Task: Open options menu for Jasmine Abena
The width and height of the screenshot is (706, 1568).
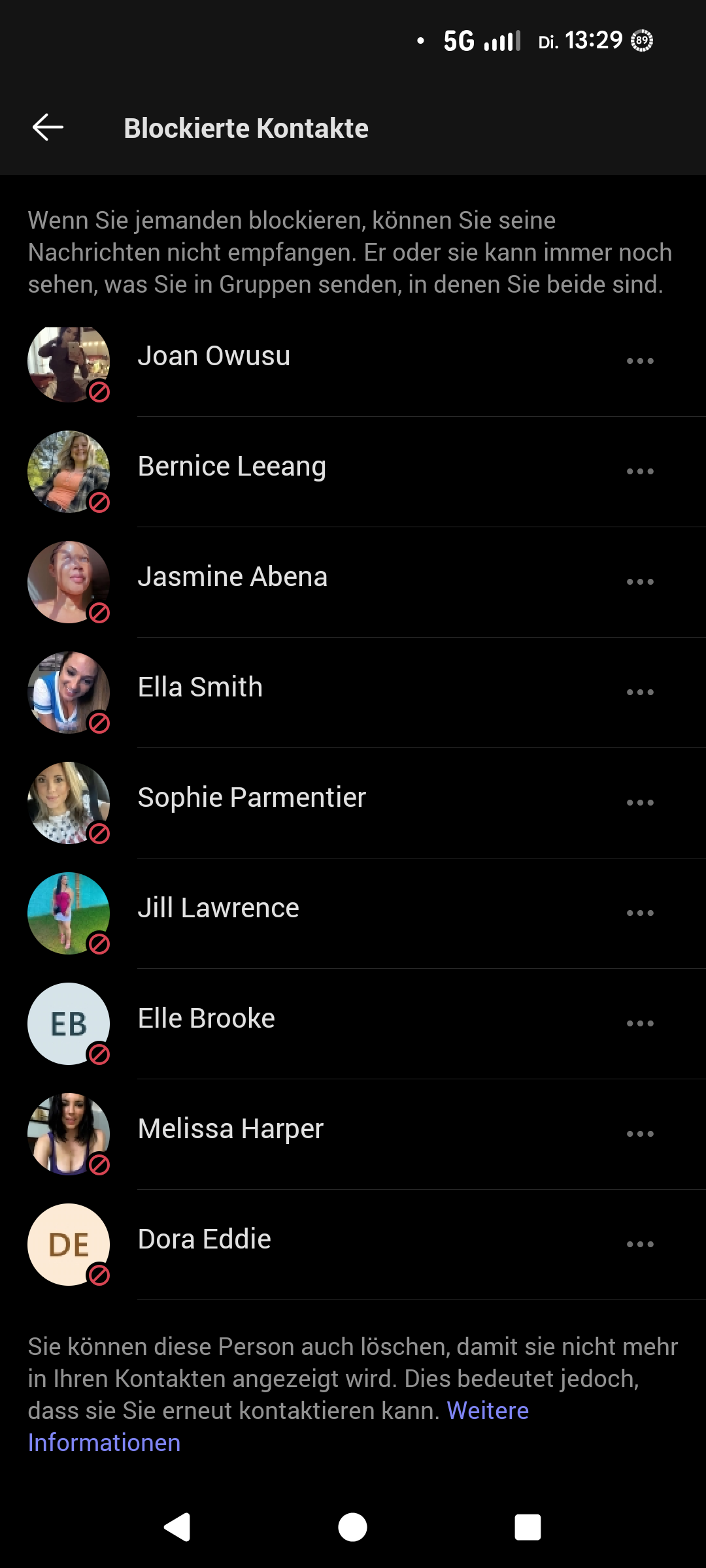Action: point(639,581)
